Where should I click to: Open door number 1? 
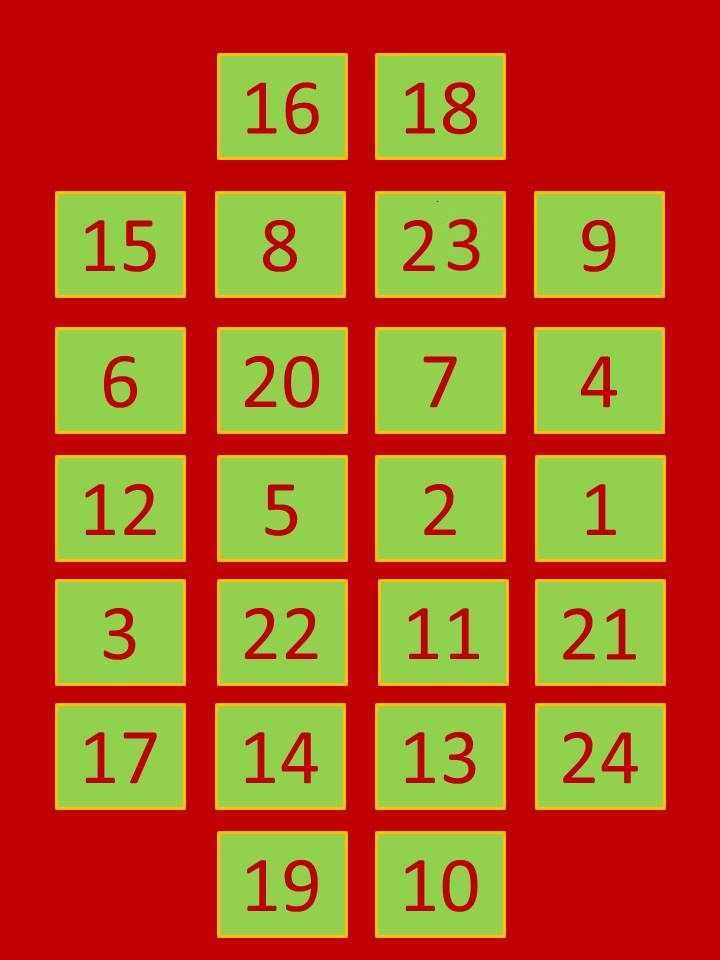point(600,508)
